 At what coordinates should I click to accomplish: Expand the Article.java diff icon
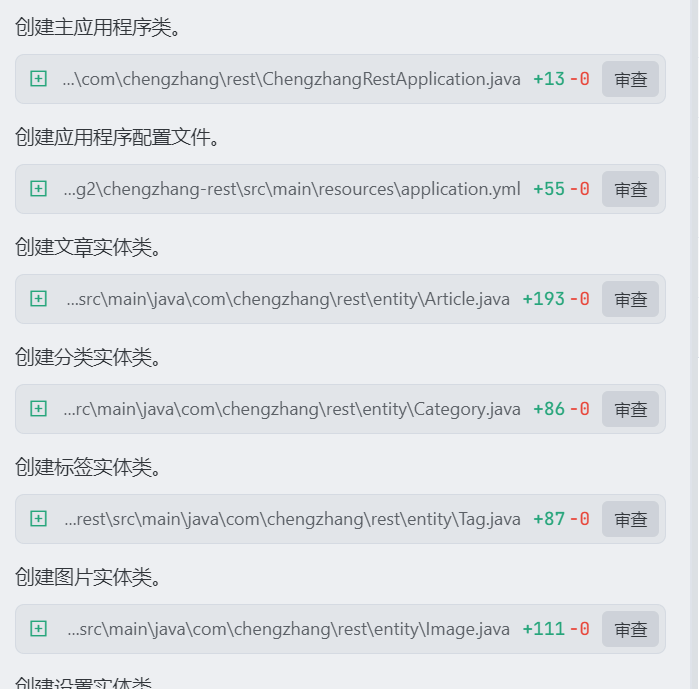pyautogui.click(x=38, y=299)
